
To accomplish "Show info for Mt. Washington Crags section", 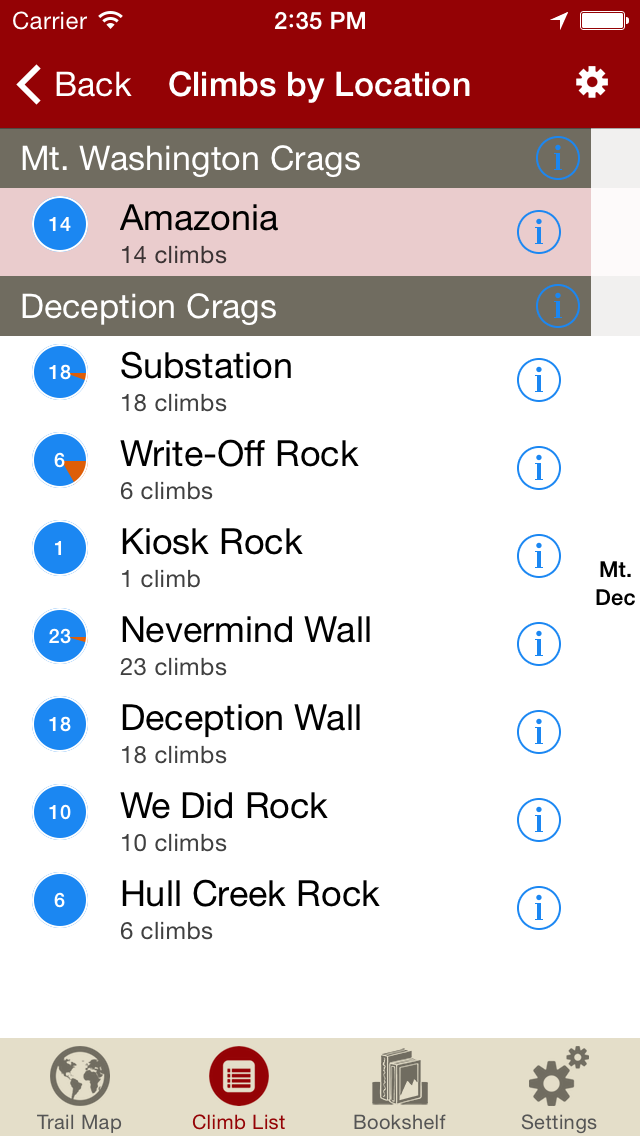I will pyautogui.click(x=557, y=158).
